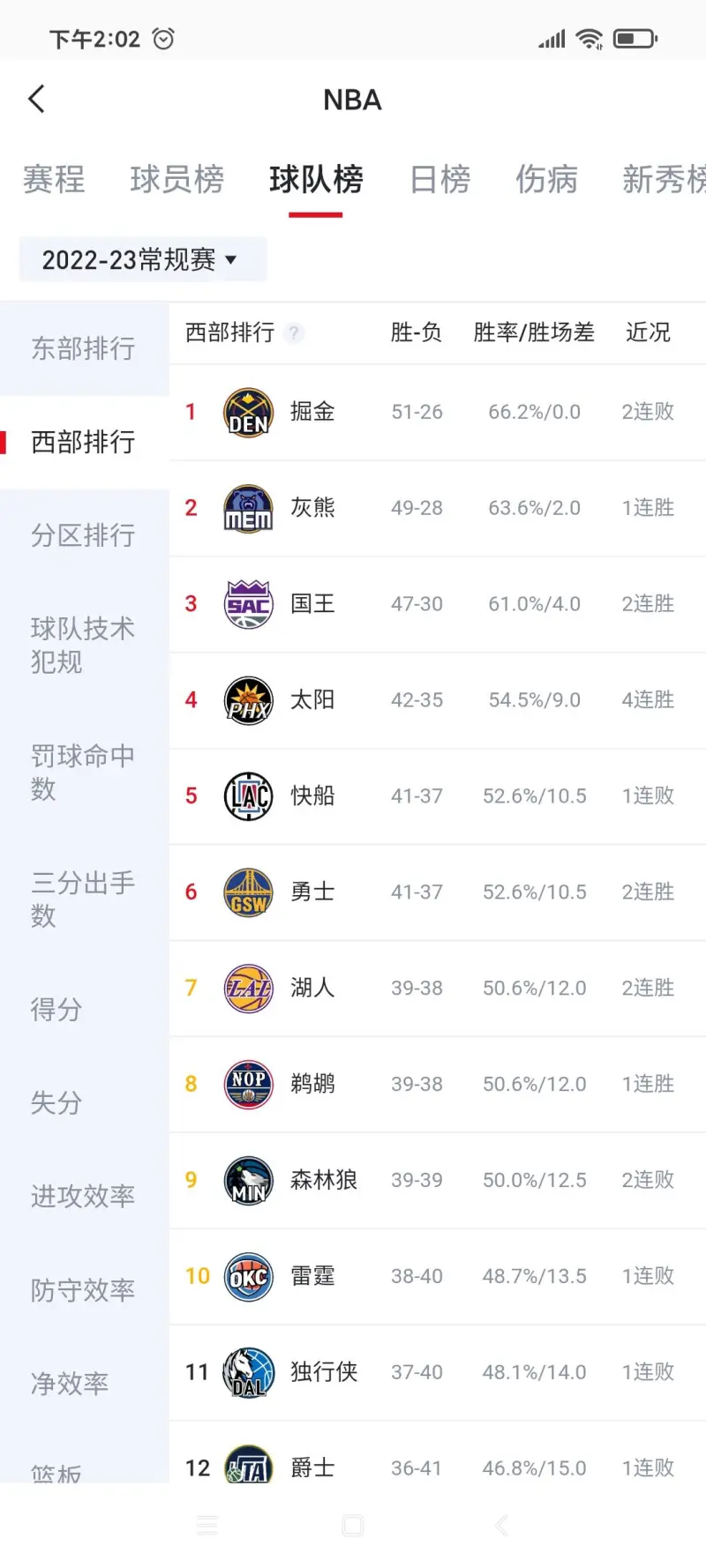Open 罚球命中数 ranking
Screen dimensions: 706x1568
point(85,773)
